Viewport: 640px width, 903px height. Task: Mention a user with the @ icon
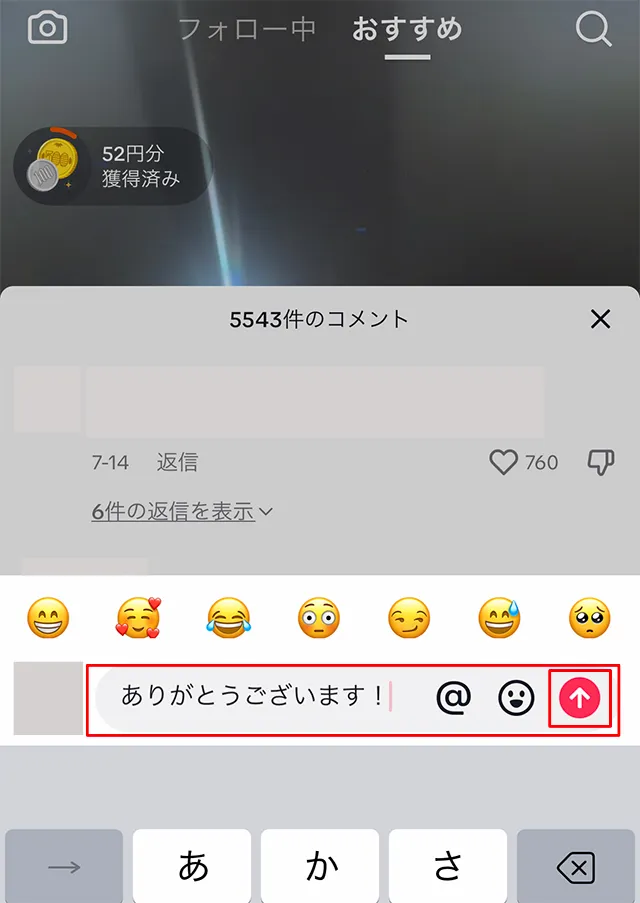[453, 698]
